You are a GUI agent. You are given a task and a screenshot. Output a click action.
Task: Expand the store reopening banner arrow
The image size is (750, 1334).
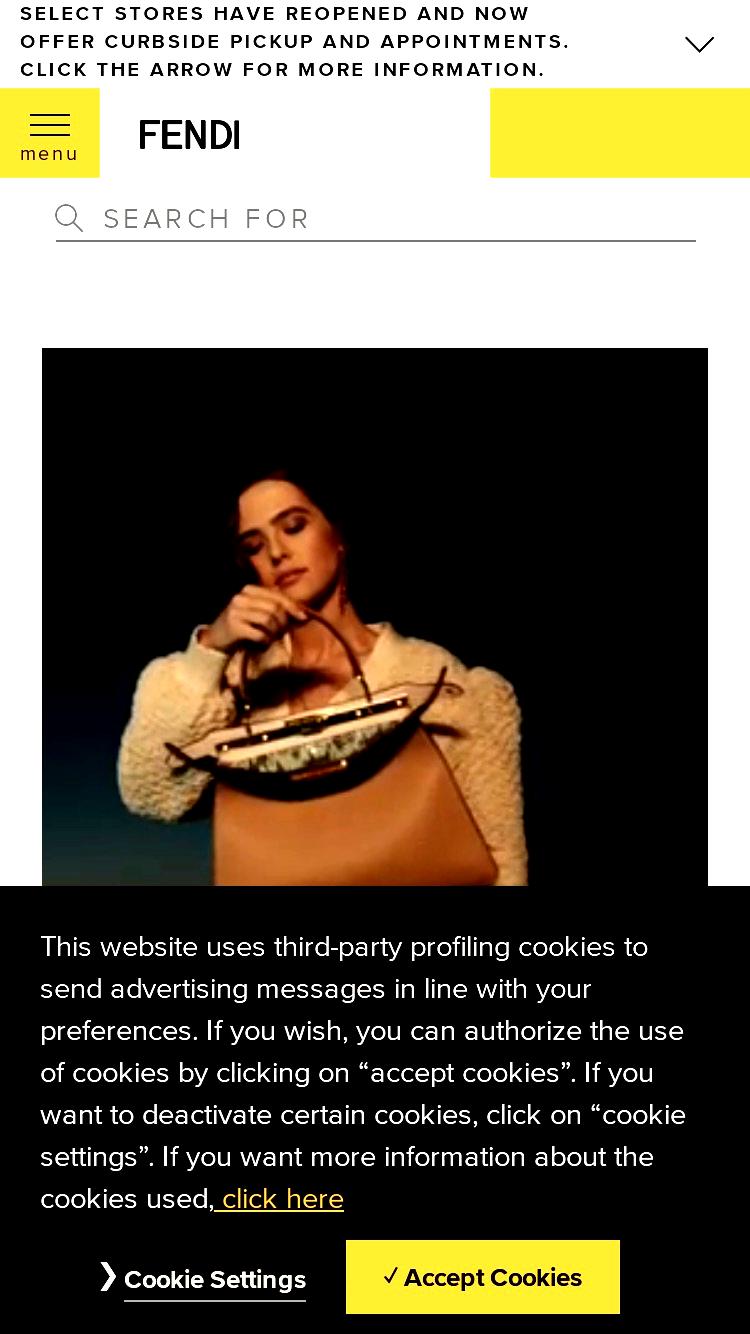coord(699,44)
